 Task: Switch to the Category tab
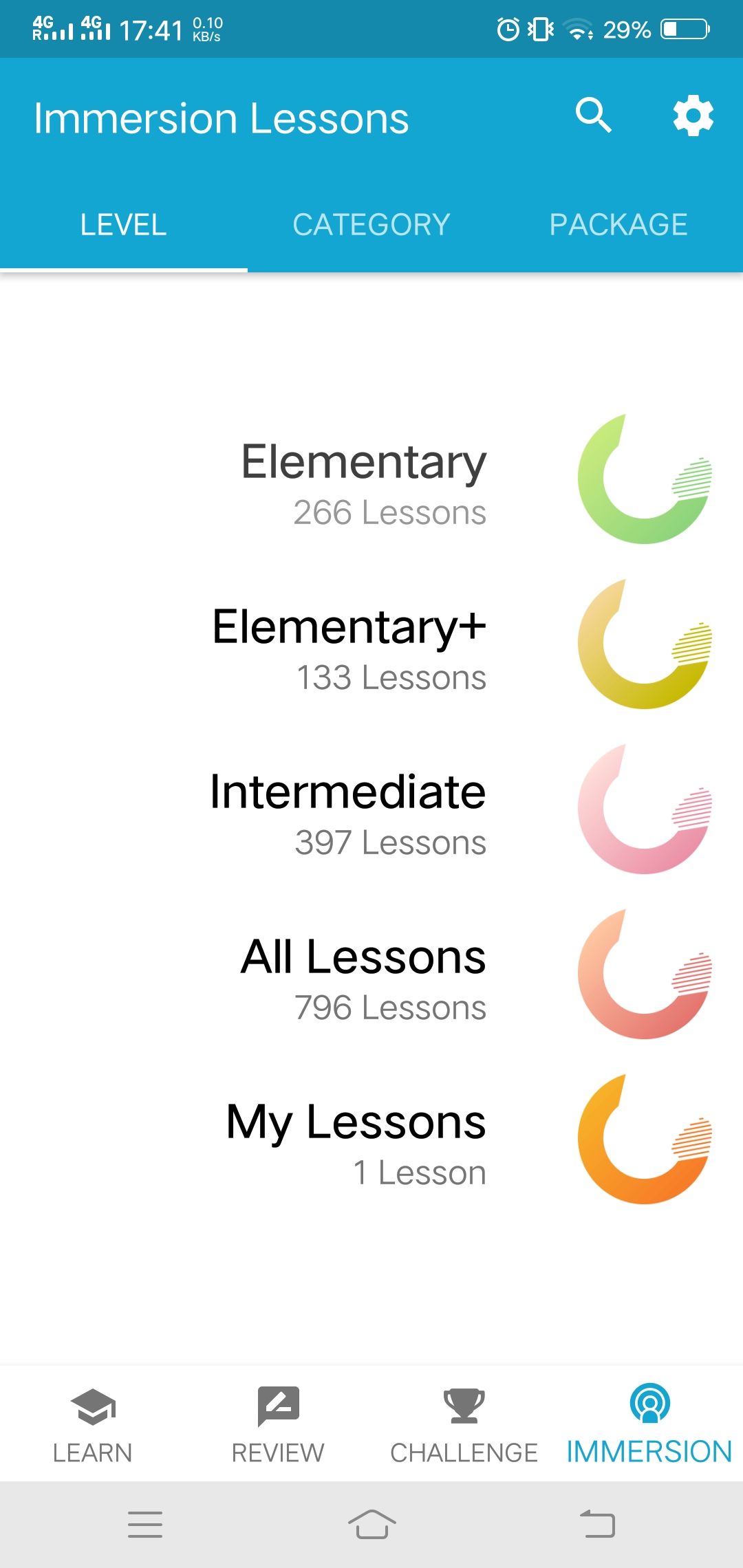(x=371, y=225)
